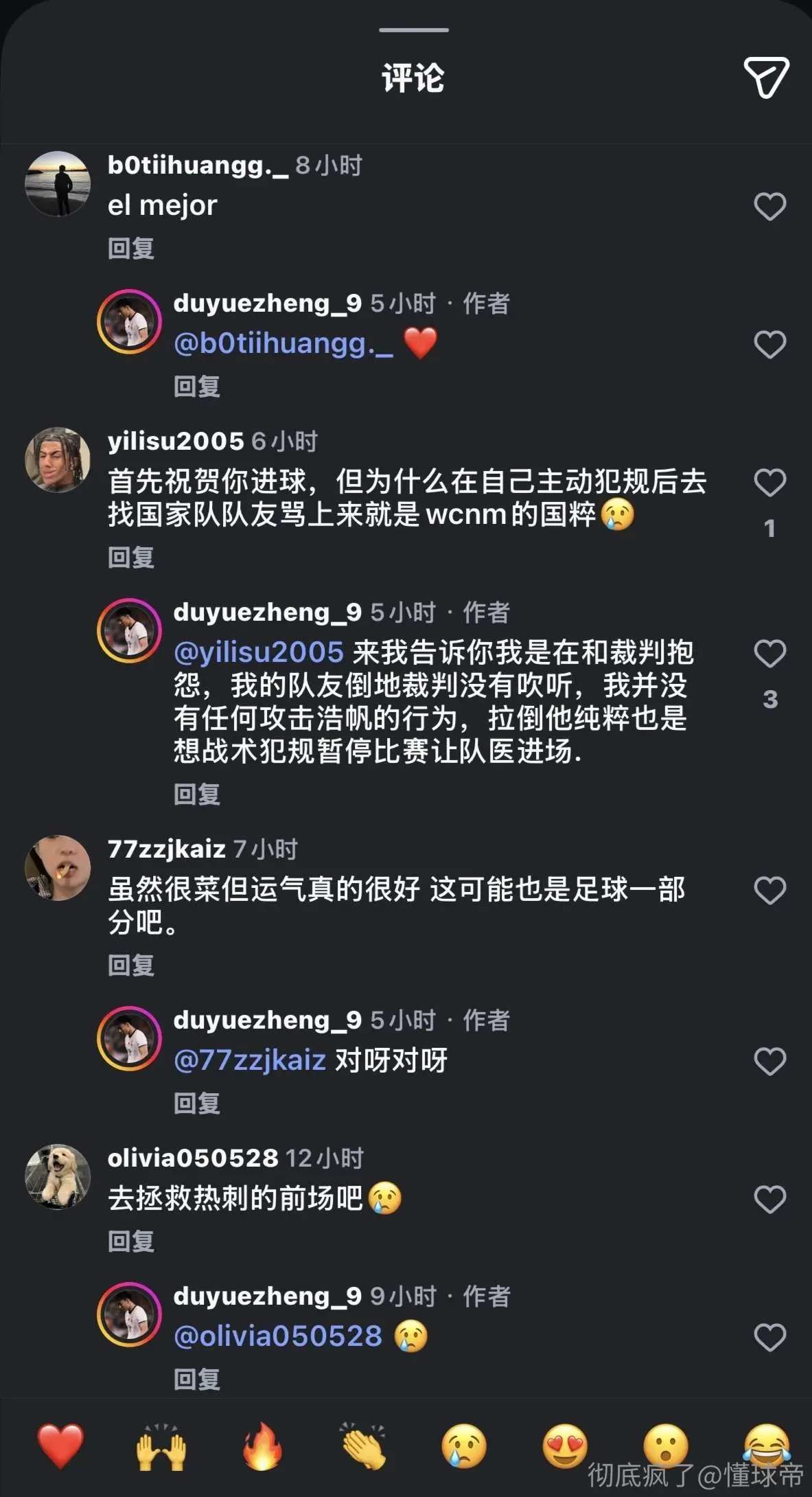The image size is (812, 1497).
Task: Reply to 77zzjkaiz's comment
Action: (x=131, y=965)
